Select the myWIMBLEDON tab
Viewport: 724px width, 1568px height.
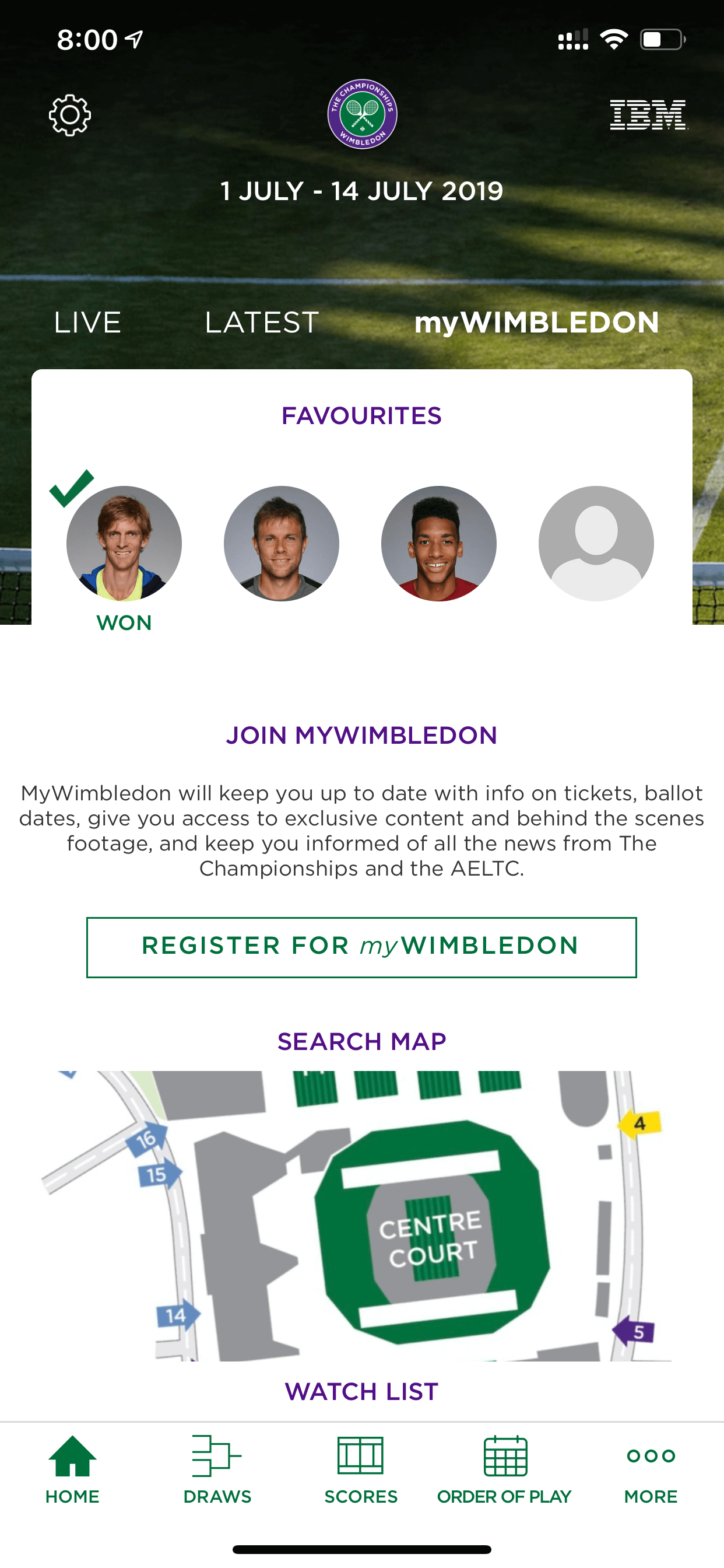[537, 322]
